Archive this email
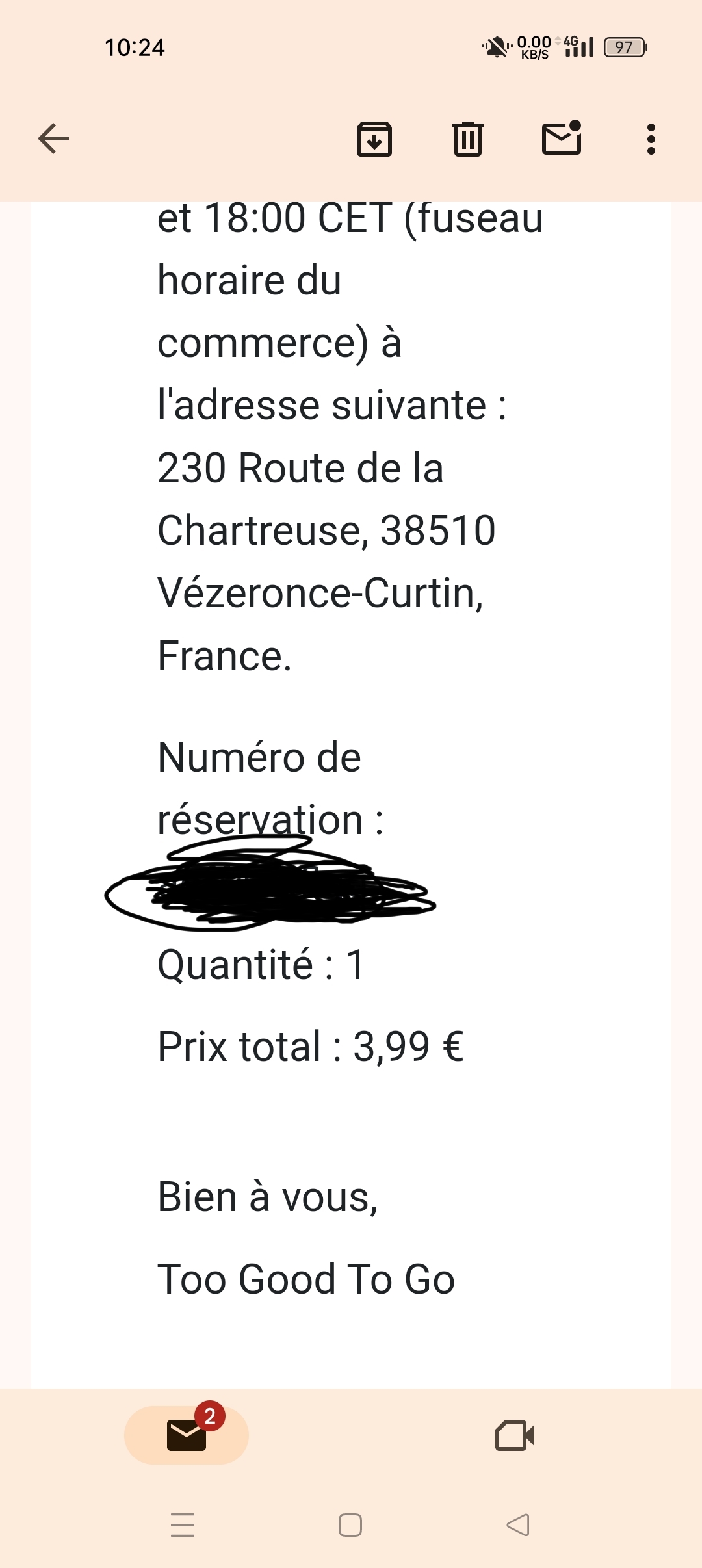This screenshot has height=1568, width=702. click(x=374, y=138)
